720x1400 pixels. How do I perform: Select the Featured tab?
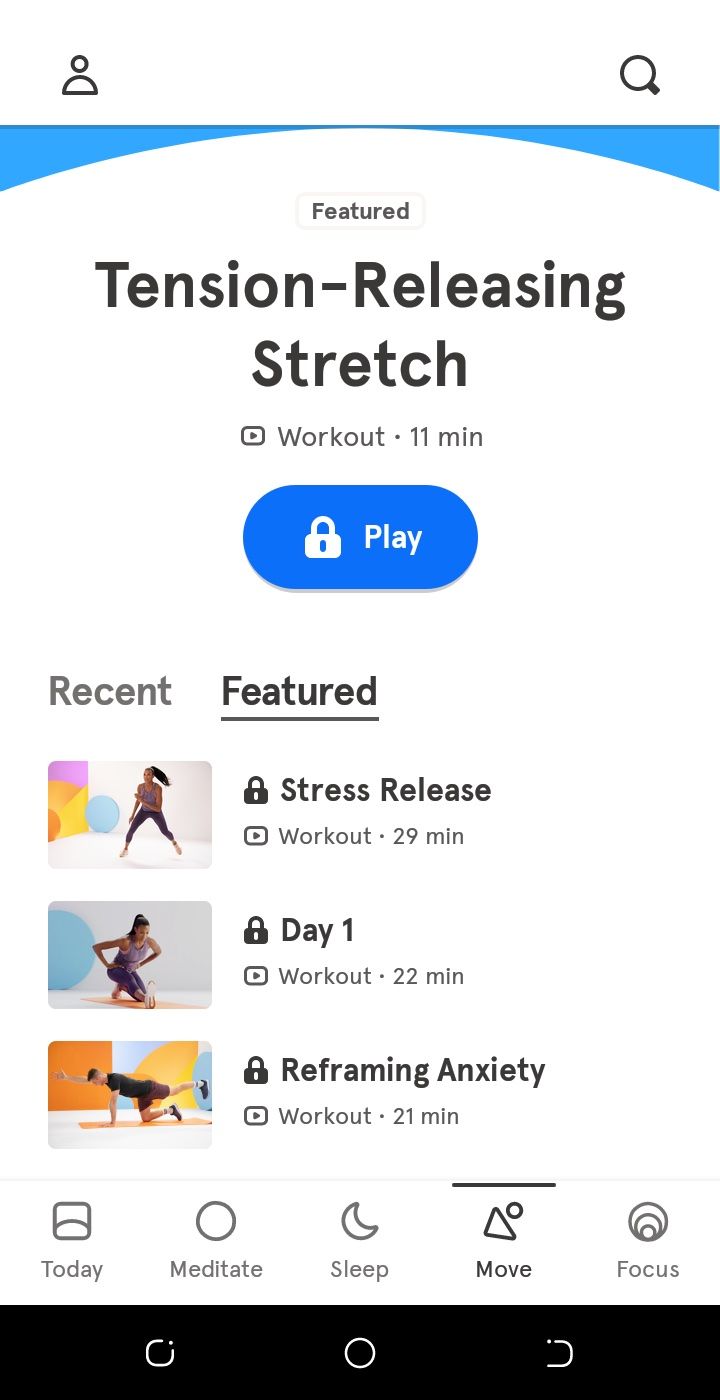coord(299,691)
